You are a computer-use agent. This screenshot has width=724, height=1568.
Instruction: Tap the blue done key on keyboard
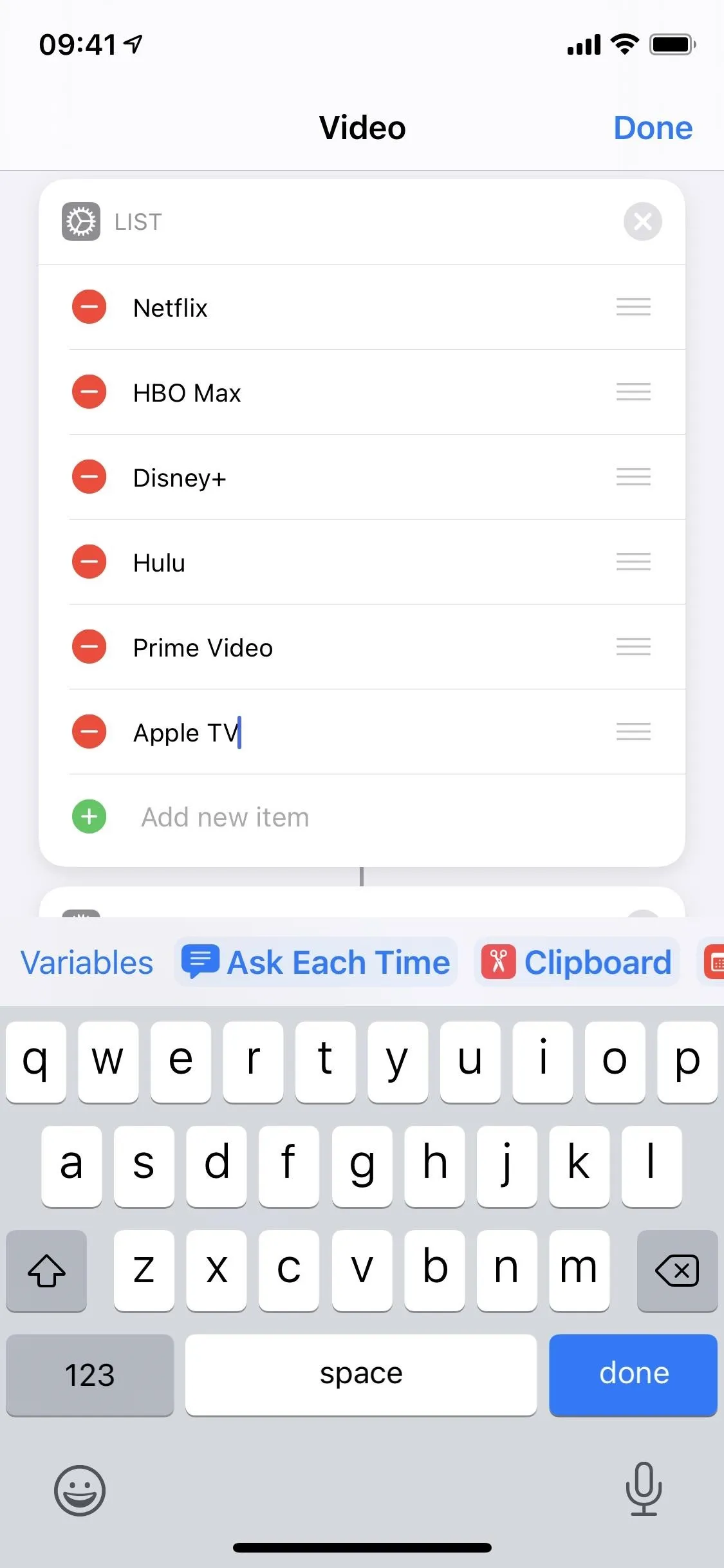coord(633,1375)
